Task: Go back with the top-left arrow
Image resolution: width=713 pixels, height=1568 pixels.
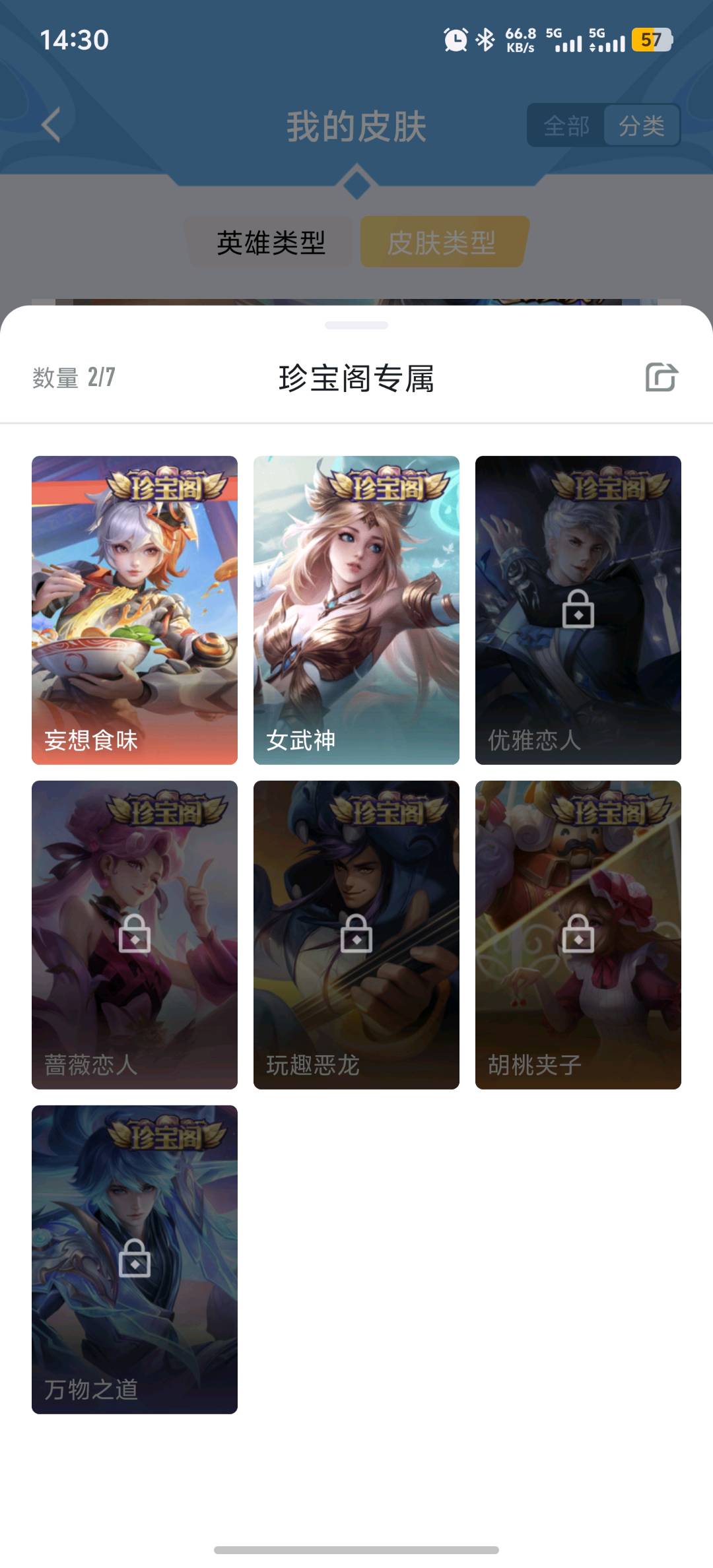Action: (x=51, y=125)
